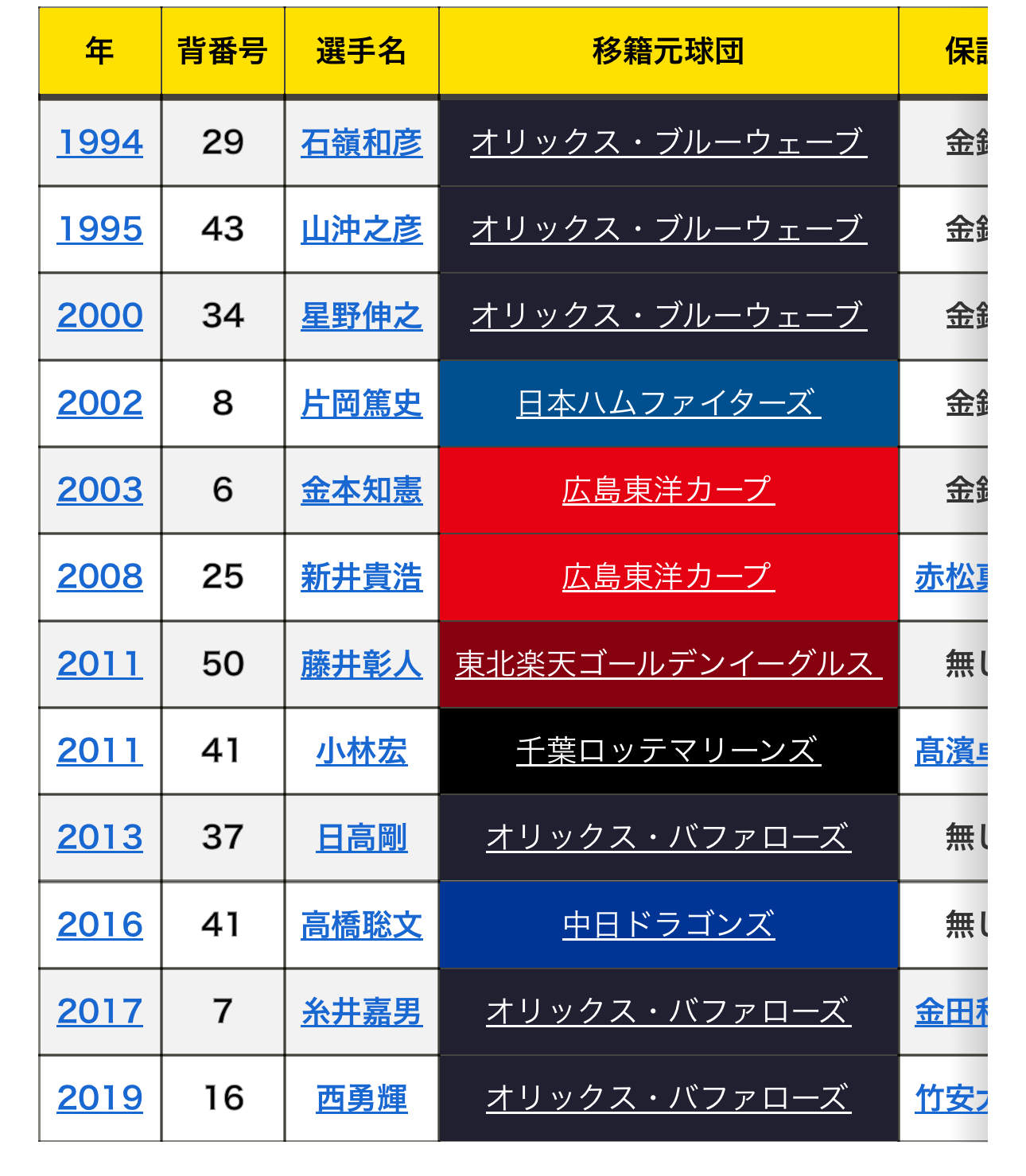Open player 山沖之彦's link
Image resolution: width=1026 pixels, height=1176 pixels.
[361, 230]
